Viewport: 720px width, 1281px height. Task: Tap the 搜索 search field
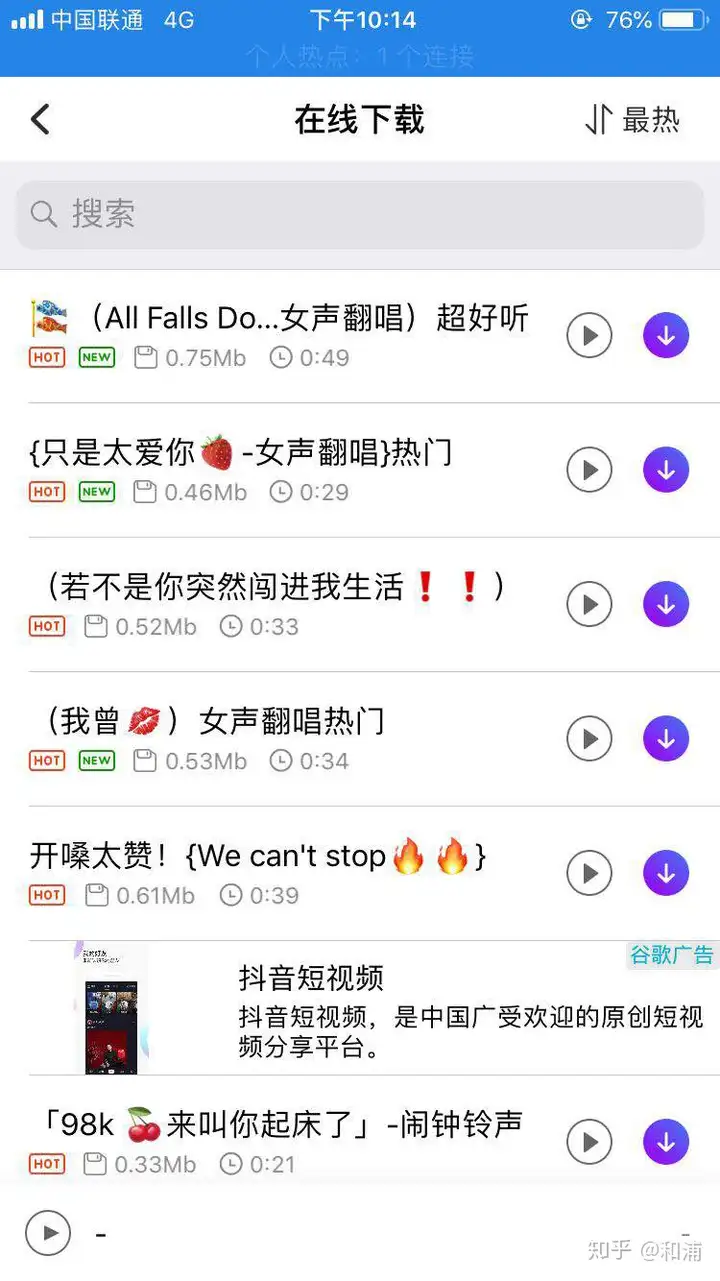click(x=360, y=214)
